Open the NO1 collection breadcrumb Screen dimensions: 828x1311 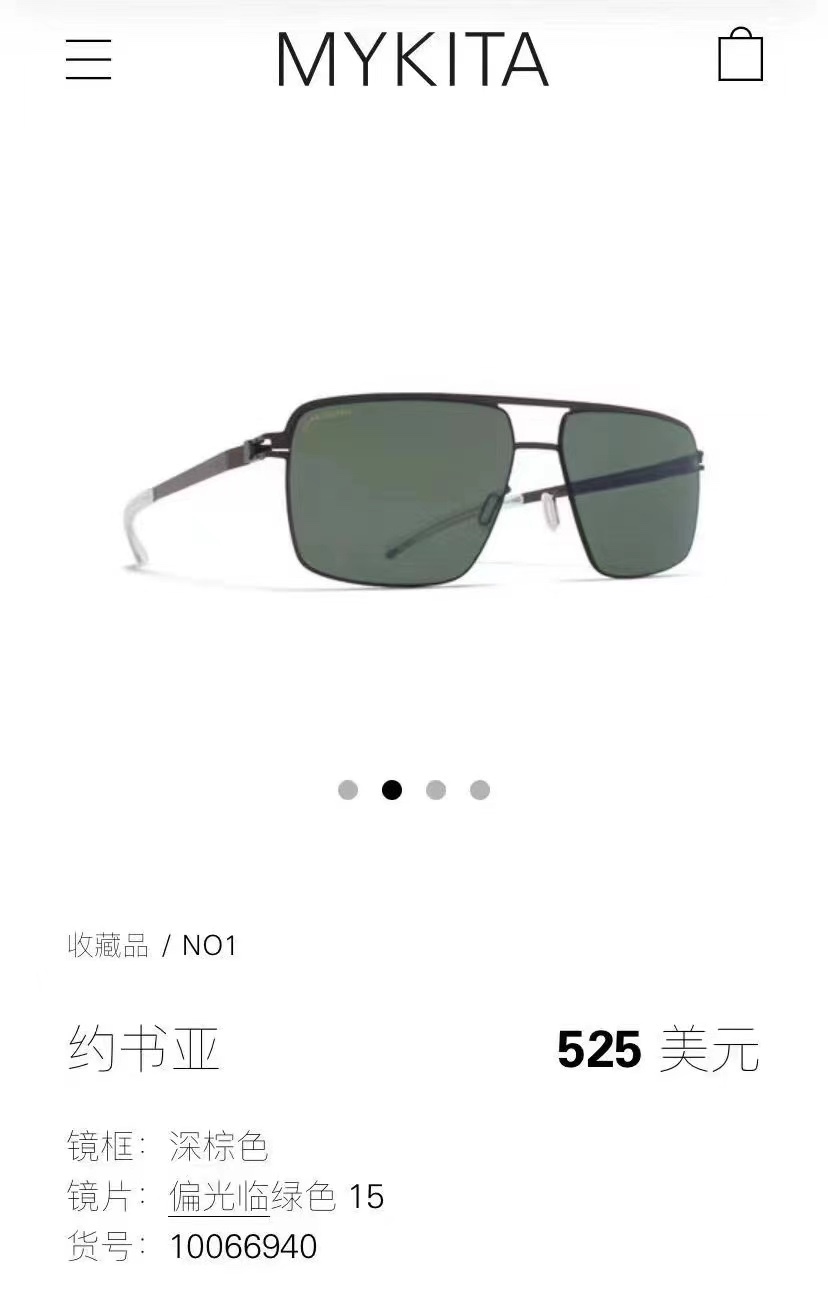(x=209, y=945)
